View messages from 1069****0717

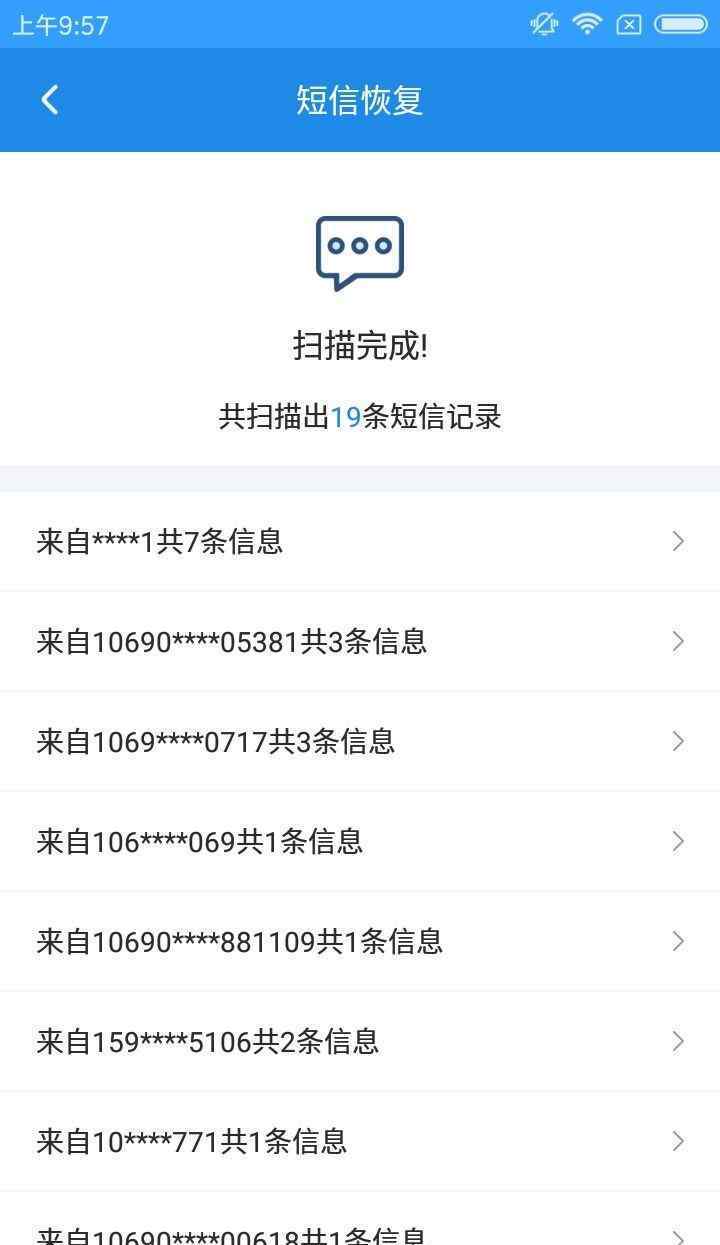point(360,741)
